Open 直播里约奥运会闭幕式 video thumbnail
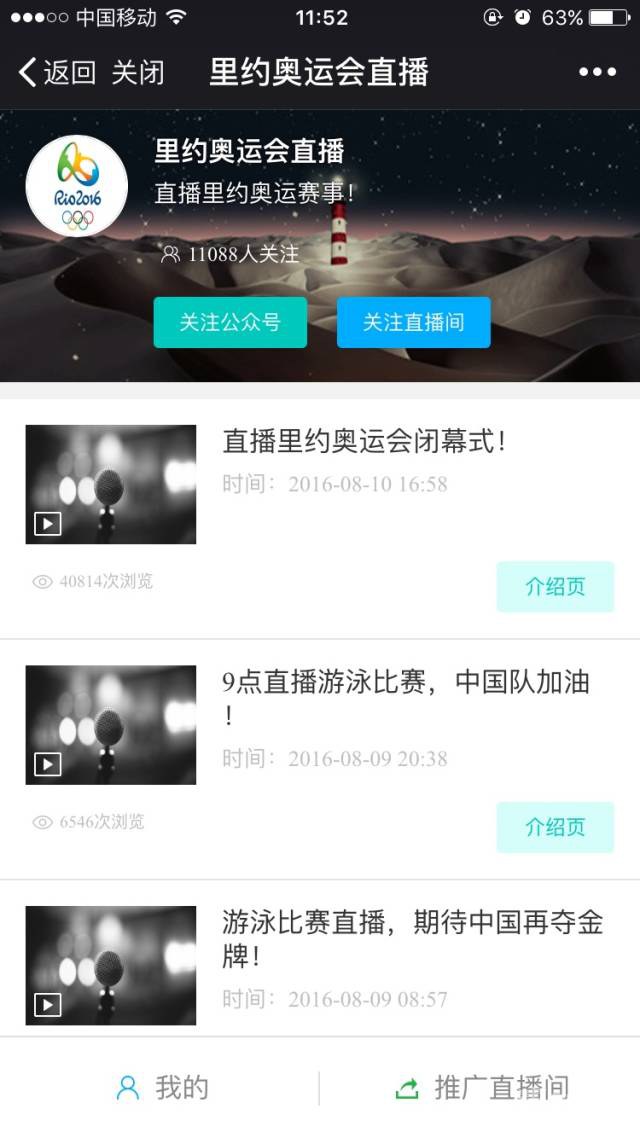Screen dimensions: 640x1138 111,484
